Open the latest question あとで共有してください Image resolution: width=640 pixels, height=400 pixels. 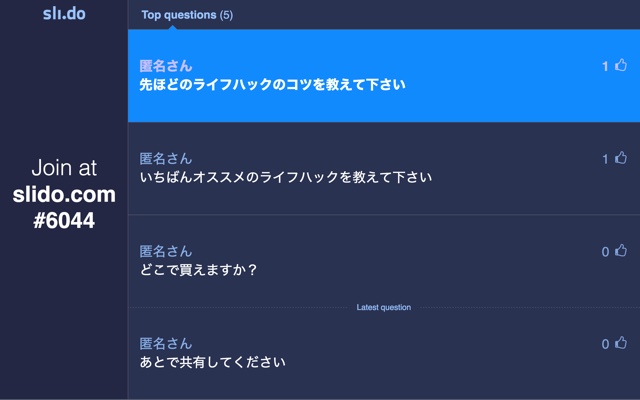213,362
